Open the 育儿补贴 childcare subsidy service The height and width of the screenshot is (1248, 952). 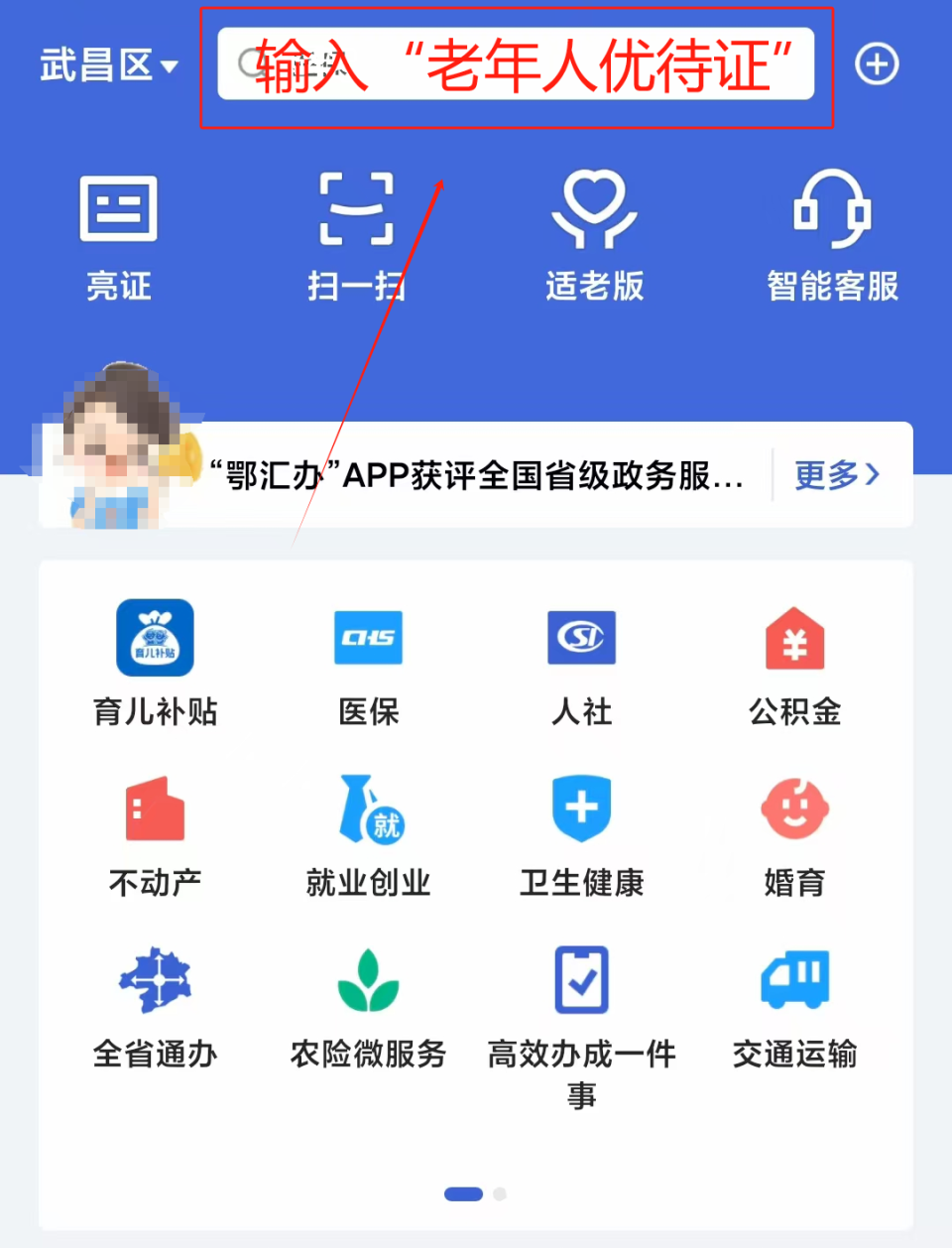[154, 660]
